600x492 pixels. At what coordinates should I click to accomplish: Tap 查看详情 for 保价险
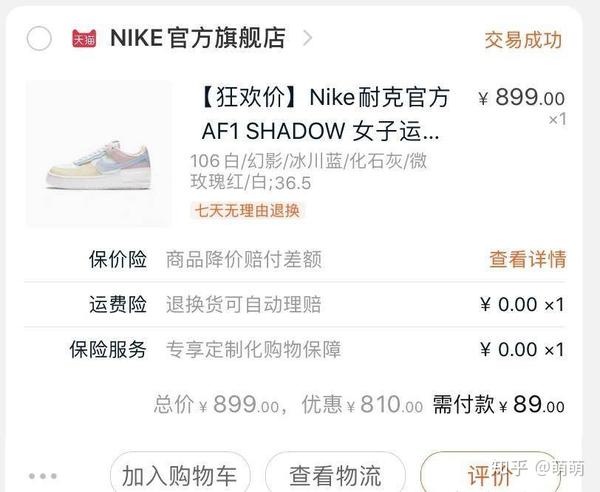[527, 260]
